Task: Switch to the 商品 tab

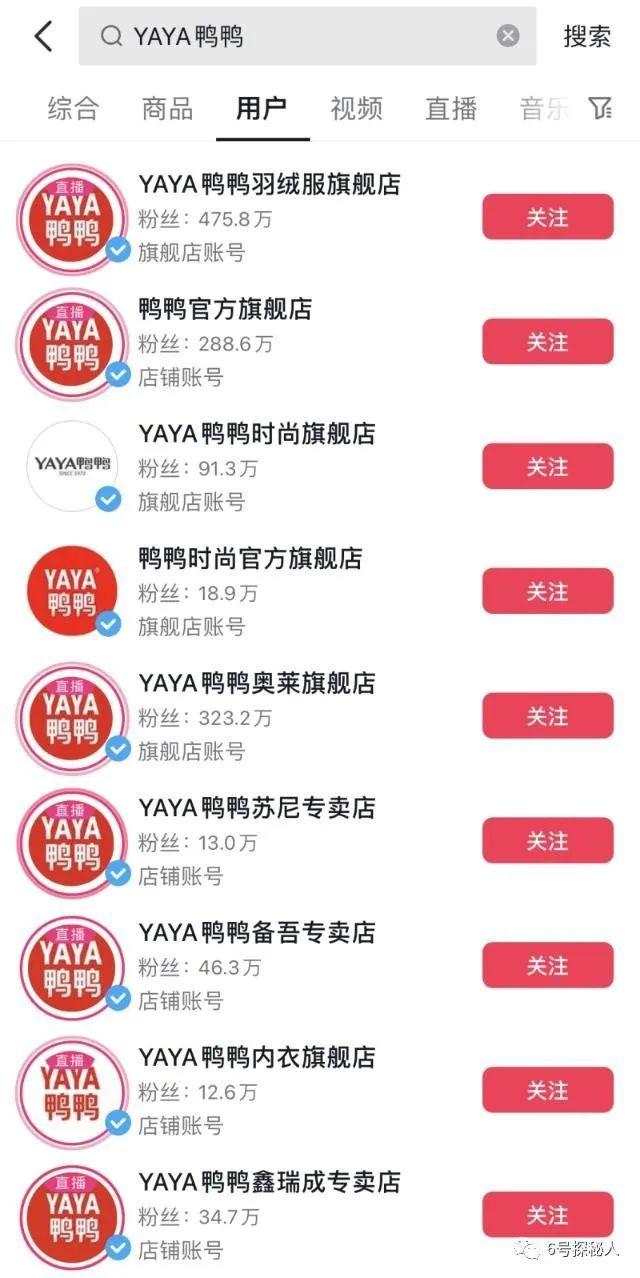Action: [168, 109]
